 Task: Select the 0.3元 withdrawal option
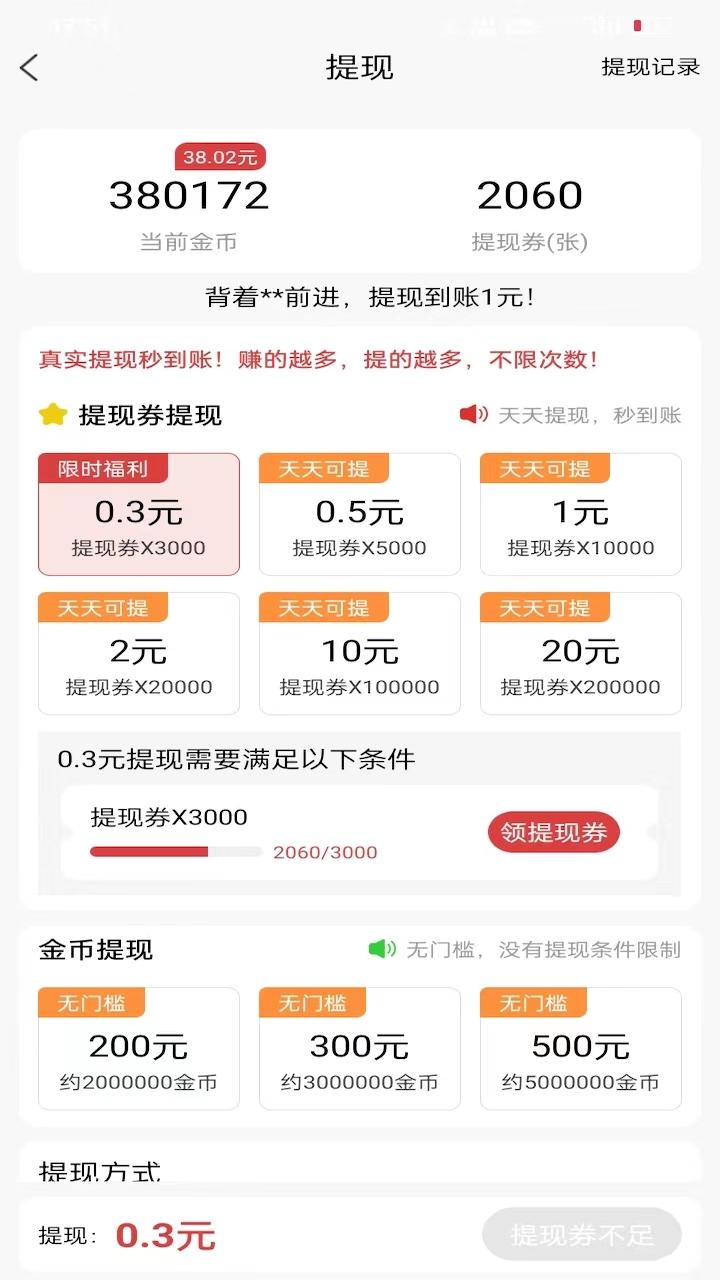(138, 514)
